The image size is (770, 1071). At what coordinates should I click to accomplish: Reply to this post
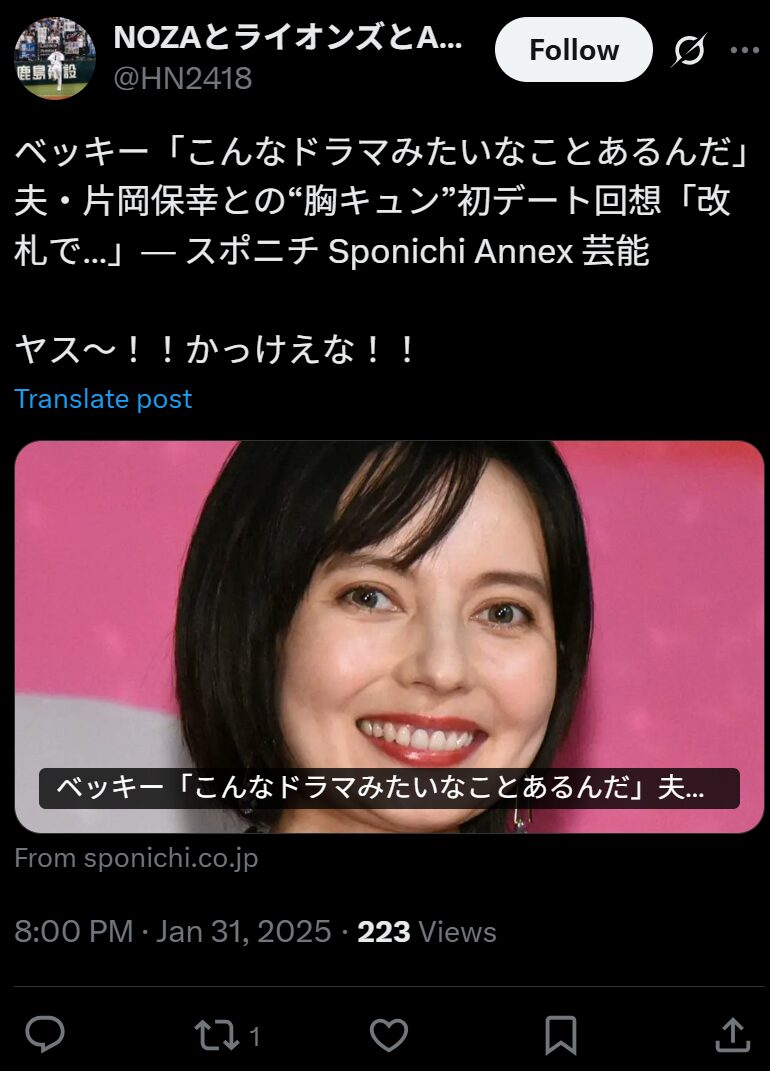[44, 1035]
